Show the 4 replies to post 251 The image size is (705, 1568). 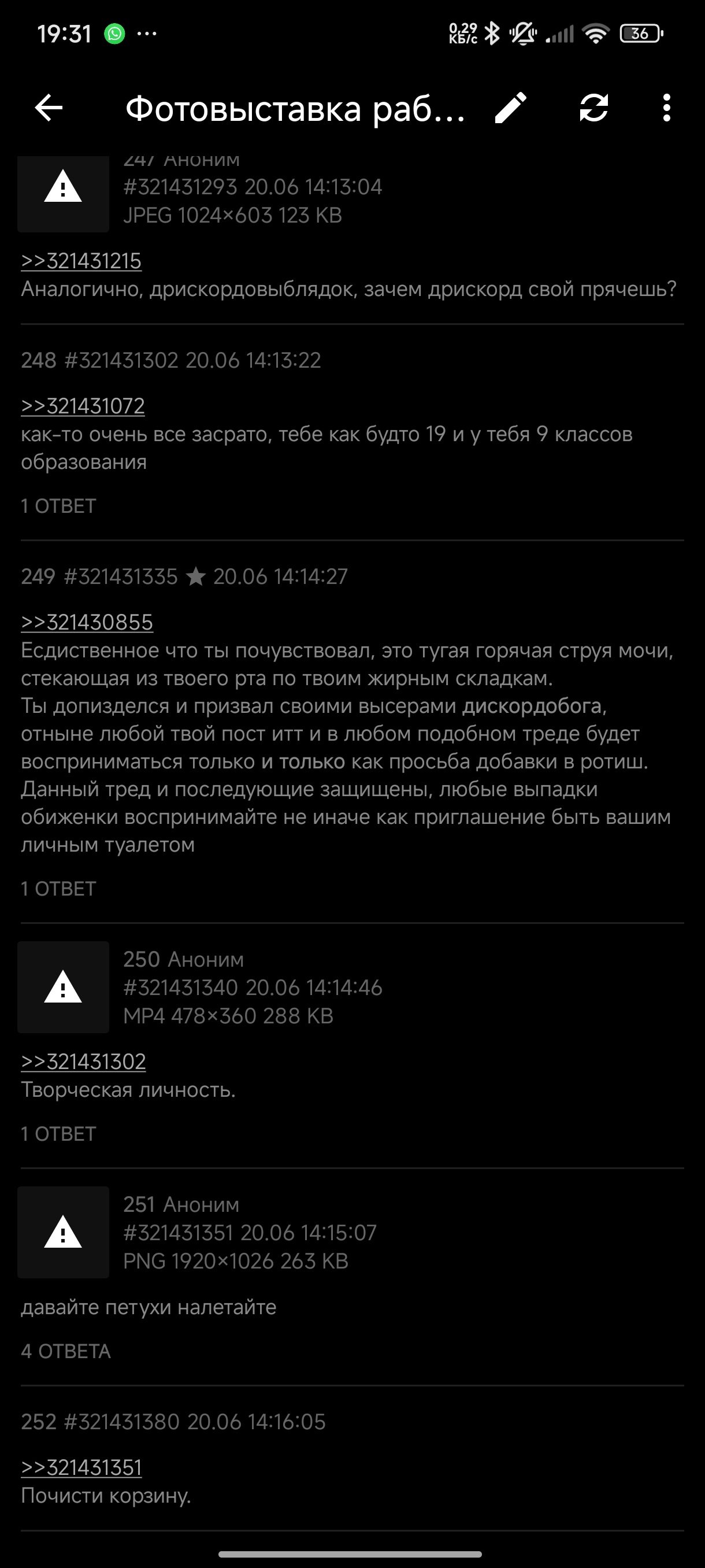(x=66, y=1351)
